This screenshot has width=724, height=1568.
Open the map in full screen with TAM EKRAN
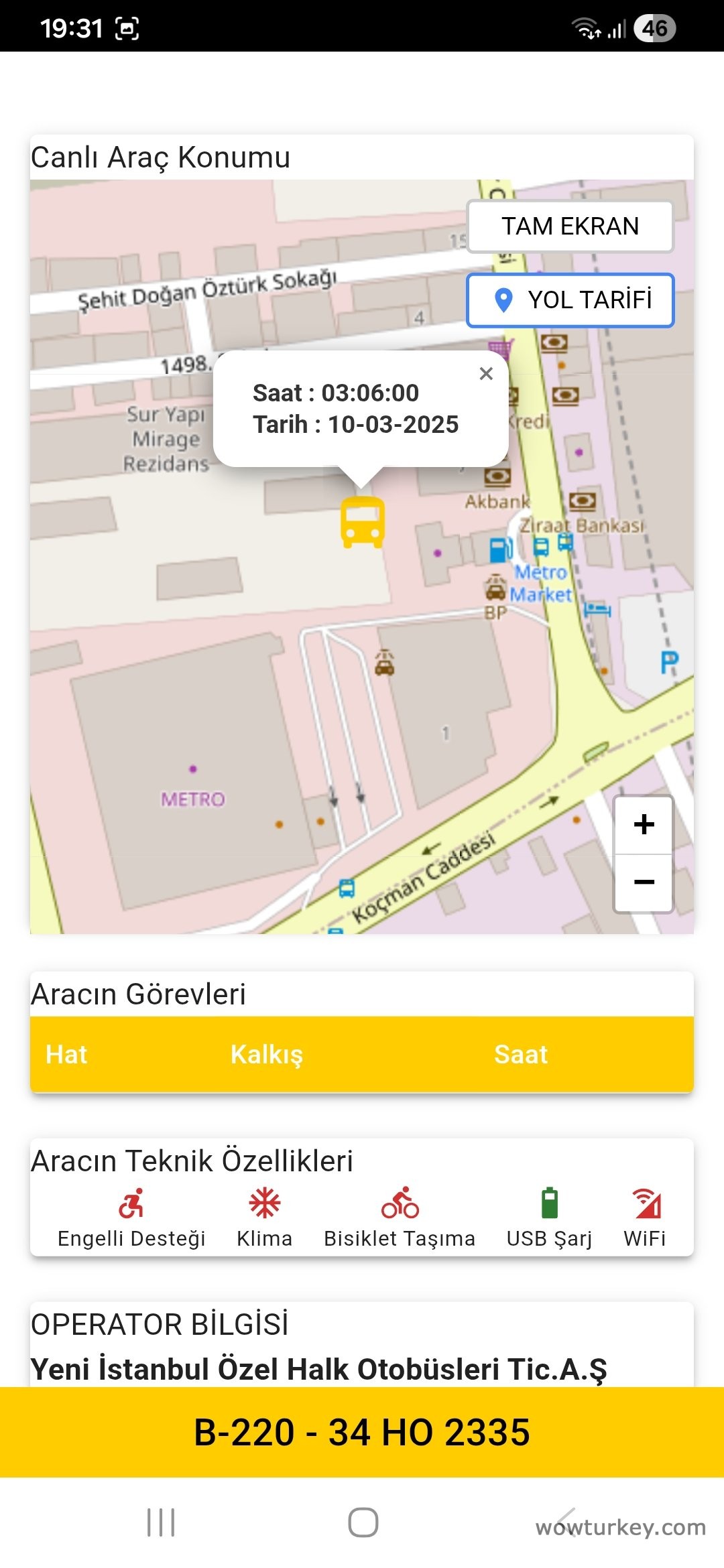tap(570, 226)
